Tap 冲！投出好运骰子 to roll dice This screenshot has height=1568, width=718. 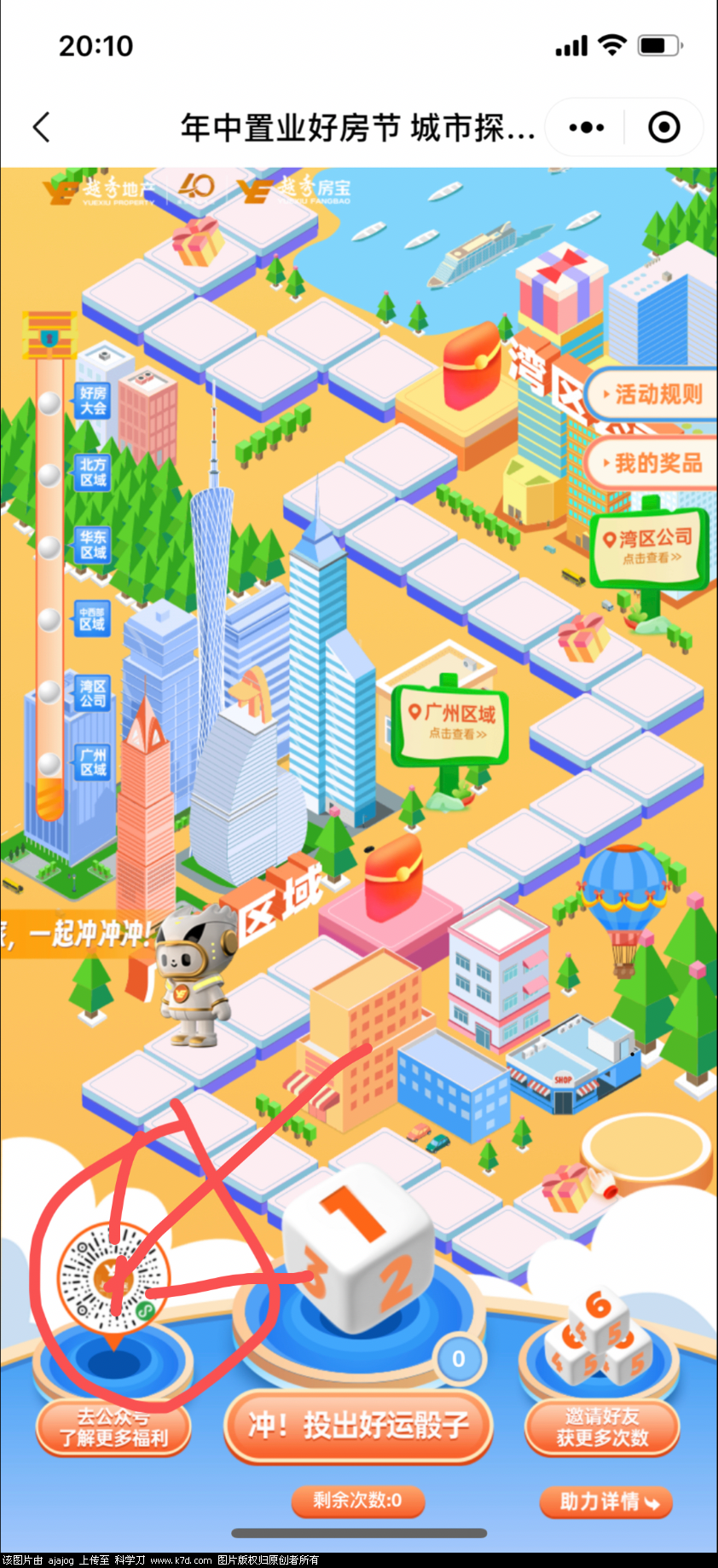click(x=358, y=1426)
